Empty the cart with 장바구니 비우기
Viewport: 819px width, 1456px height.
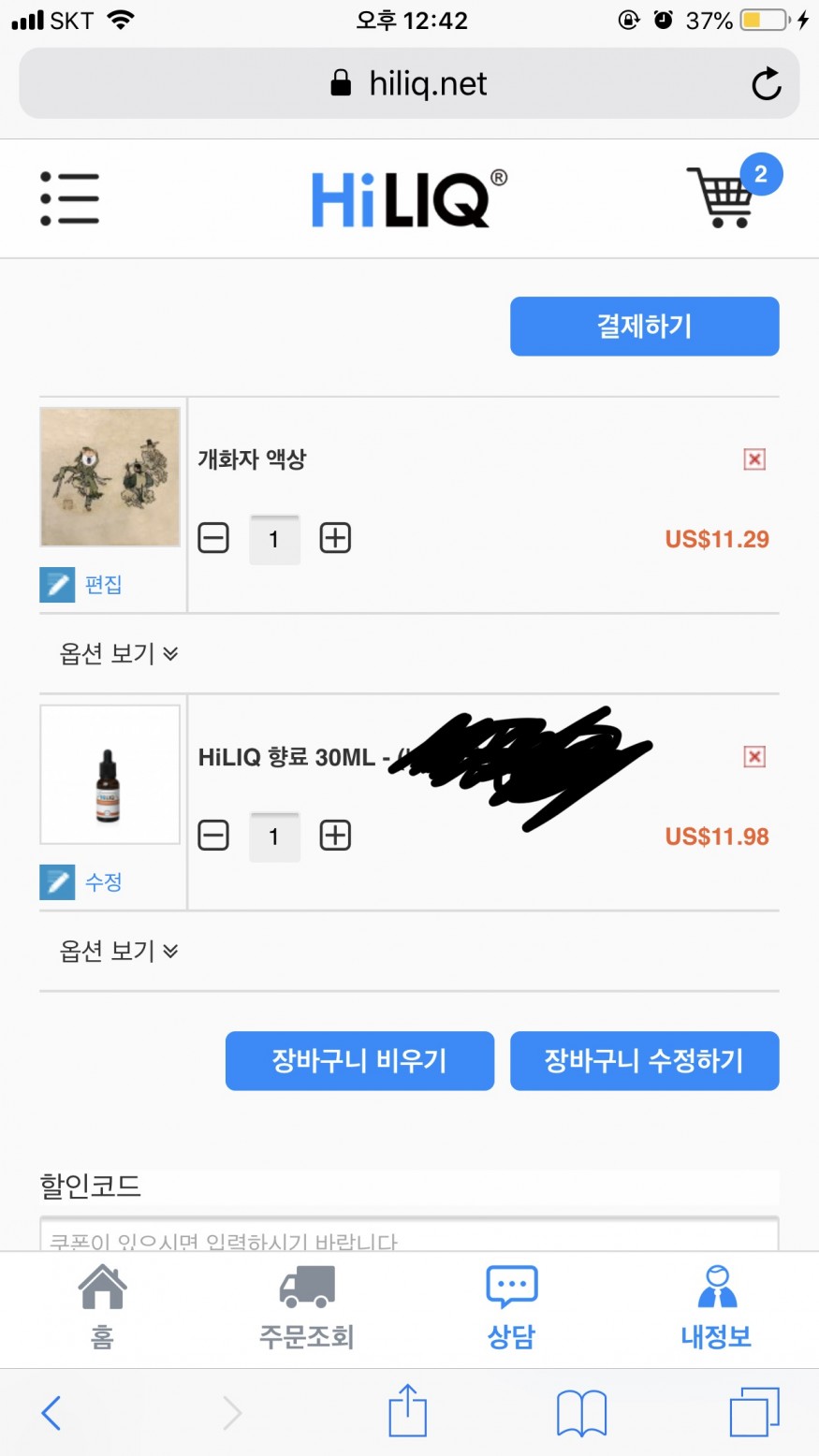pos(359,1061)
